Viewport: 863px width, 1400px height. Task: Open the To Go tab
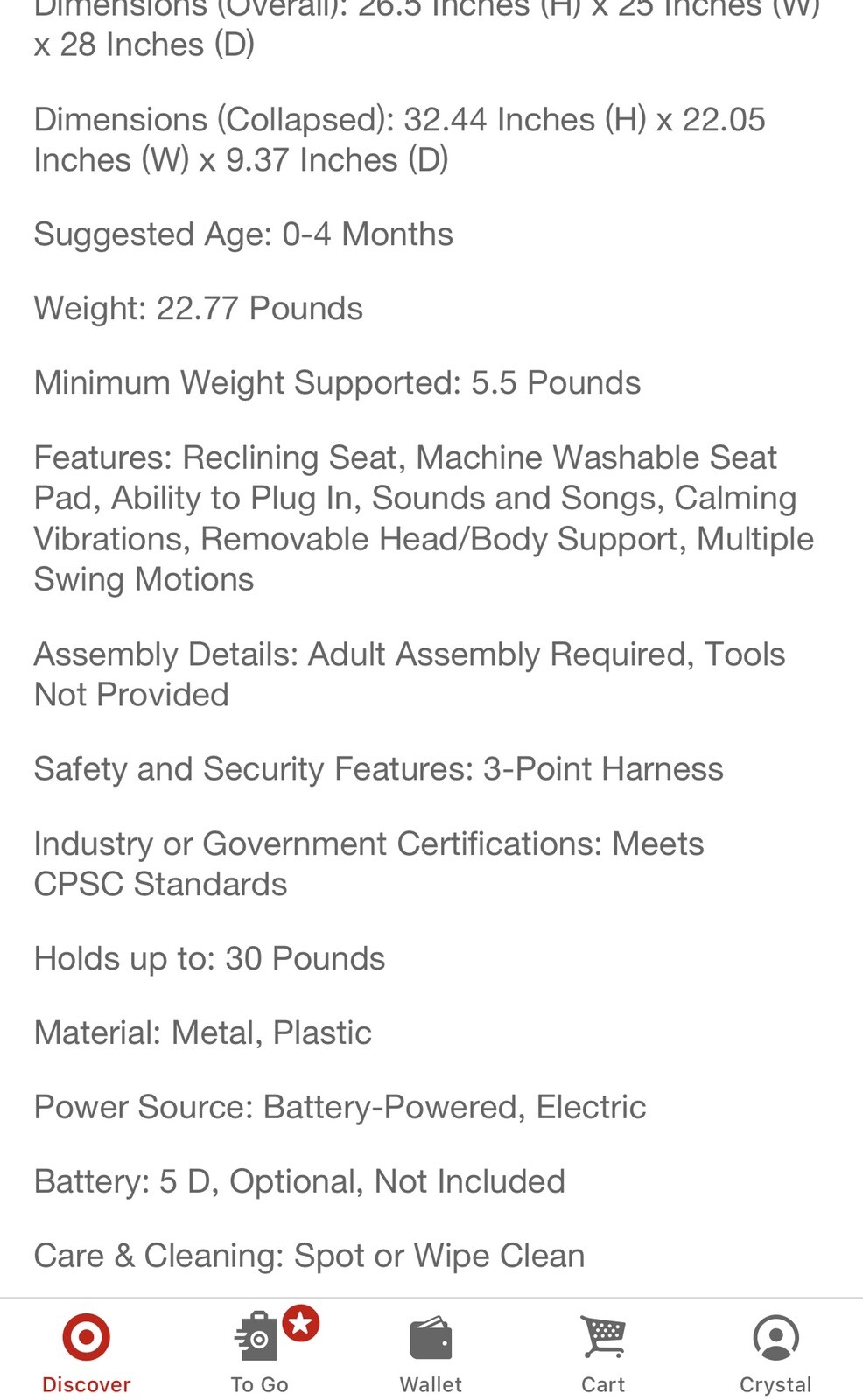pyautogui.click(x=259, y=1350)
